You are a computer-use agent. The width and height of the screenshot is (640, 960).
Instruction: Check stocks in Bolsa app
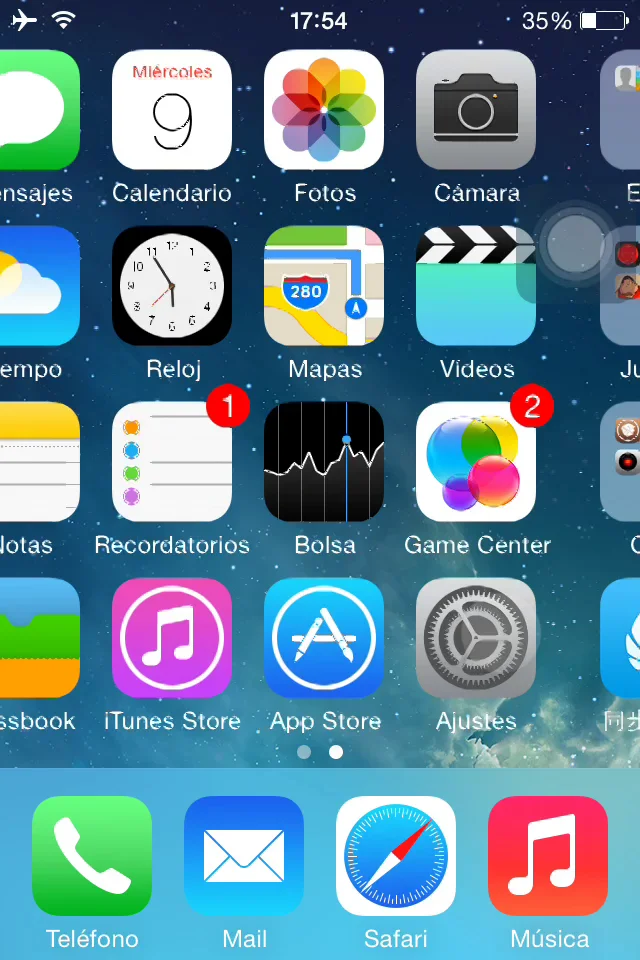coord(324,462)
